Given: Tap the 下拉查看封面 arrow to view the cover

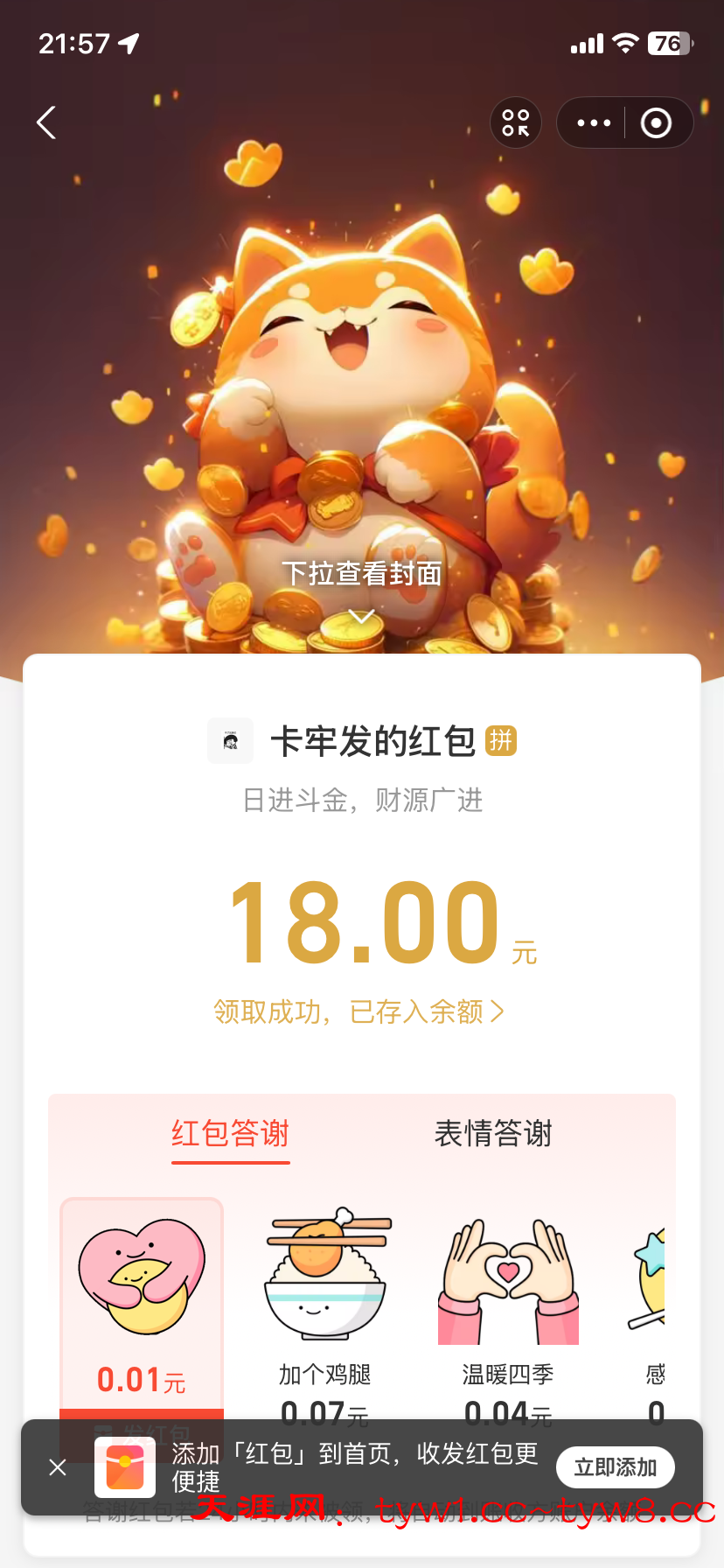Looking at the screenshot, I should point(362,616).
